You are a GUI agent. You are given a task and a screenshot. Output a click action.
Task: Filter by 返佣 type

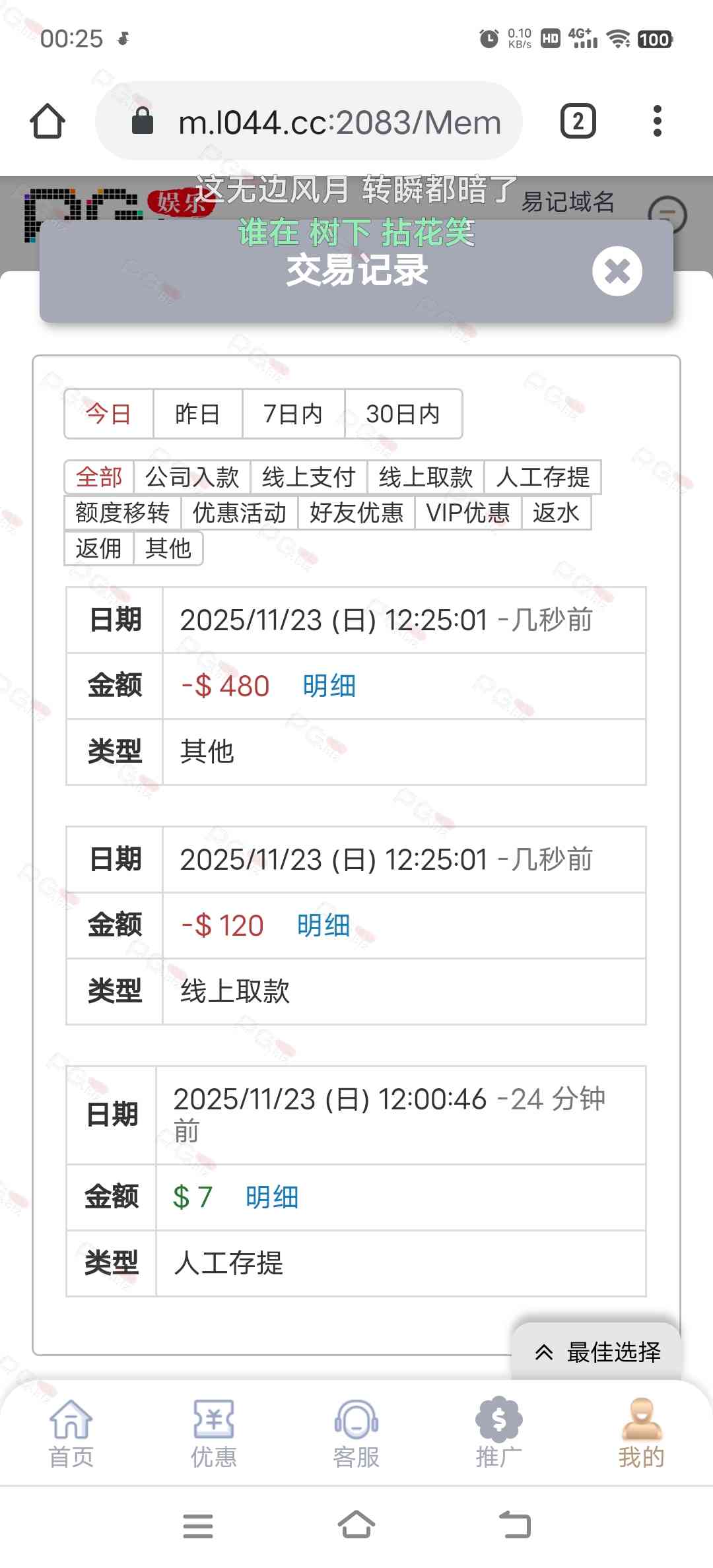click(x=98, y=548)
